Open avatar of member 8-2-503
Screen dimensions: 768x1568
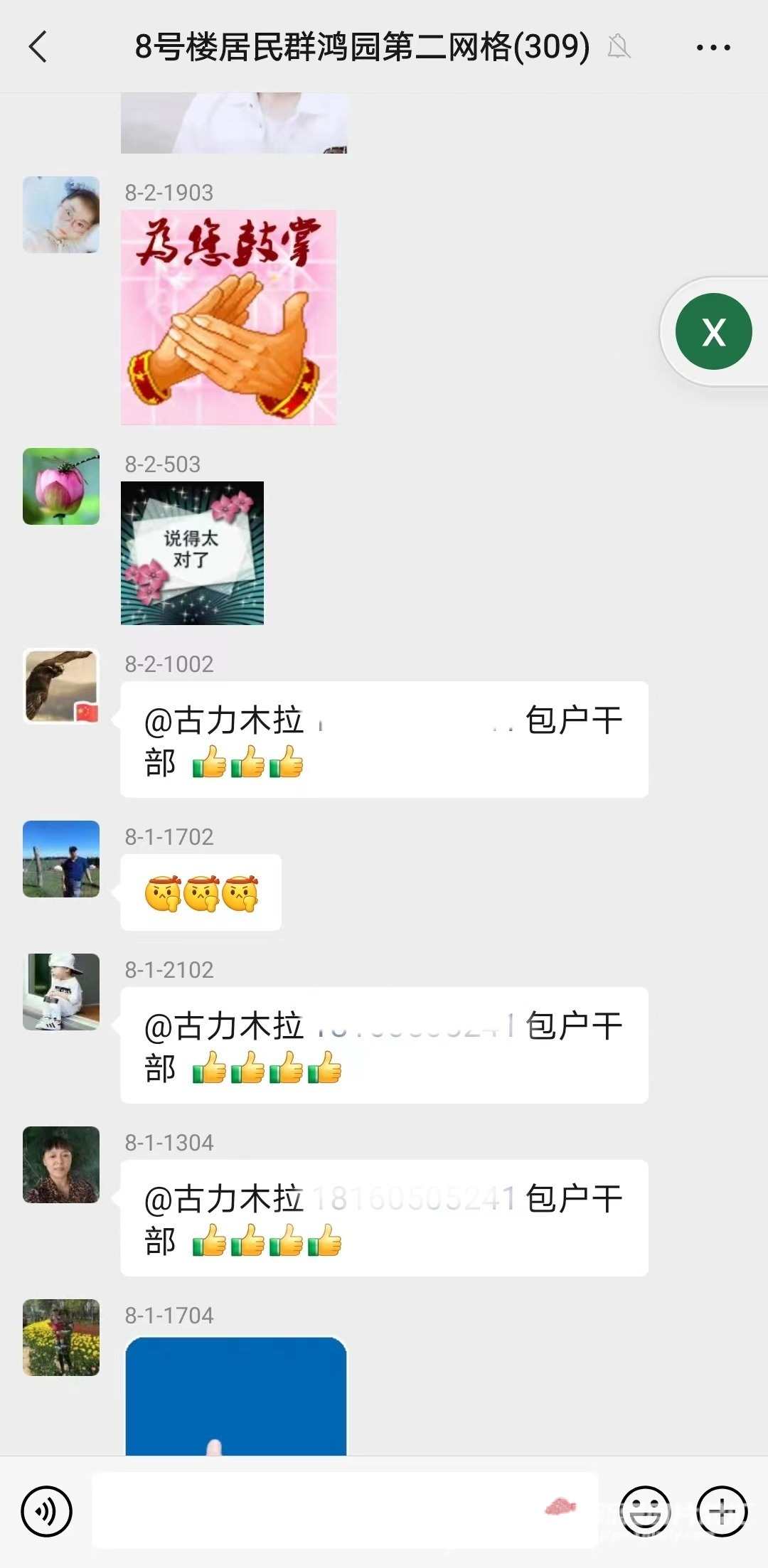61,486
